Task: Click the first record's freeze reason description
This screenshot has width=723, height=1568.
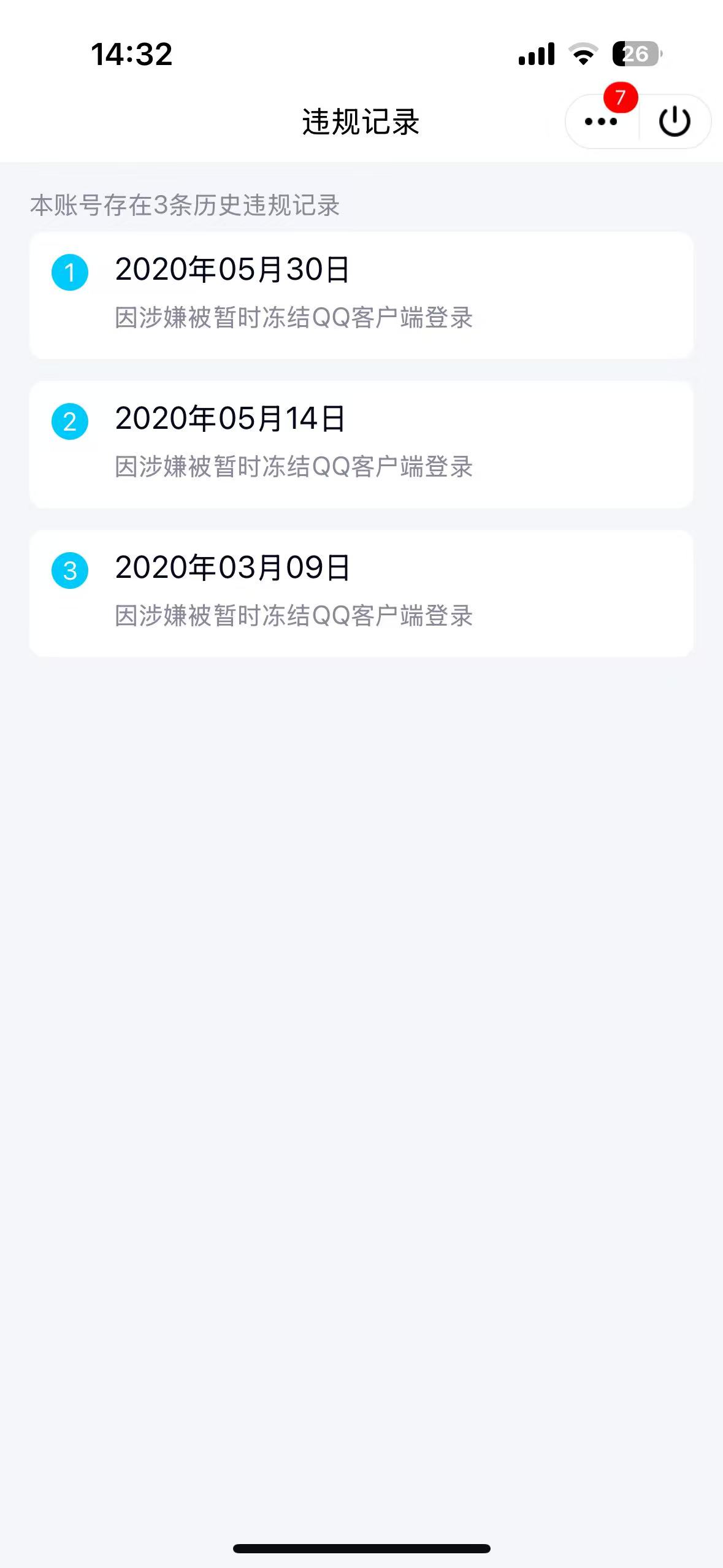Action: 294,318
